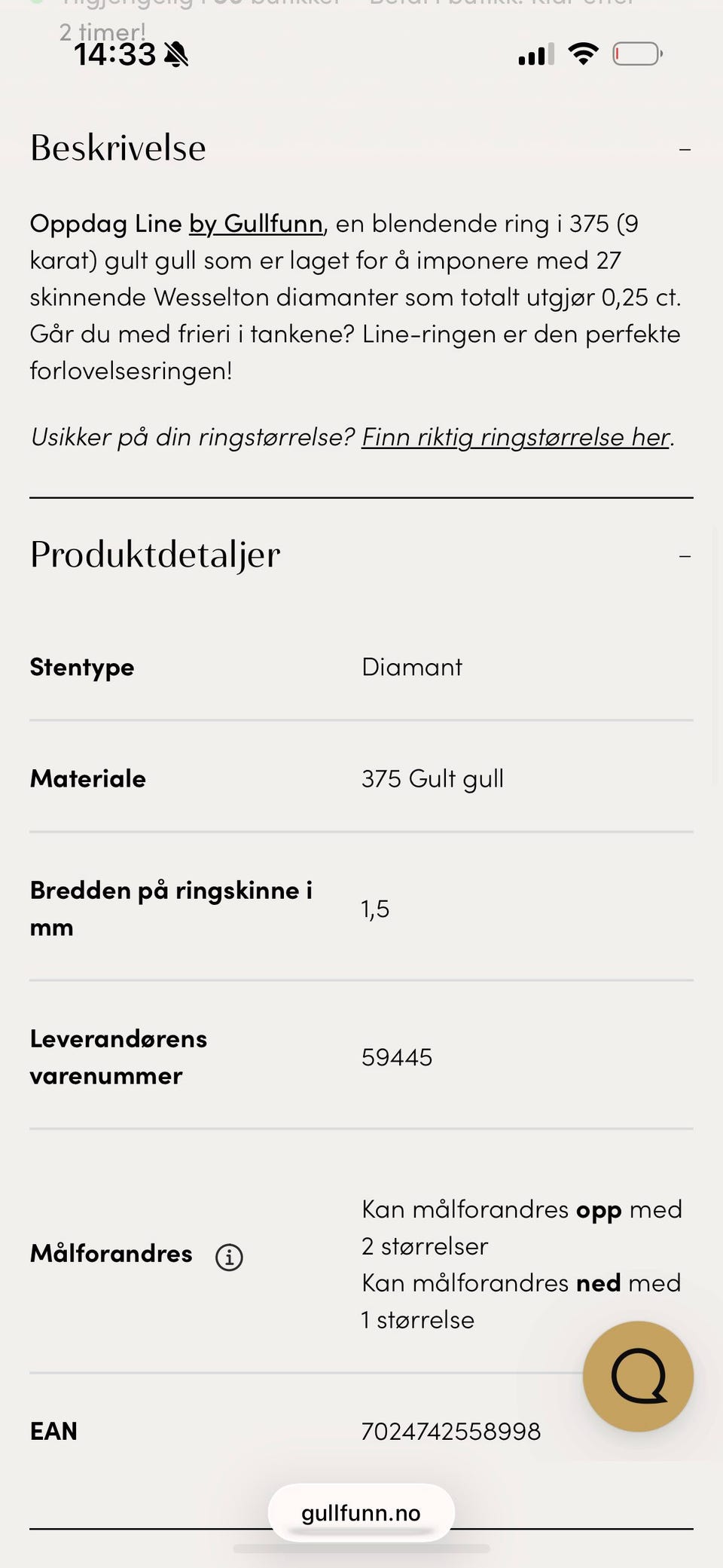Tap the "375 Gult gull" material value
Viewport: 723px width, 1568px height.
click(432, 778)
